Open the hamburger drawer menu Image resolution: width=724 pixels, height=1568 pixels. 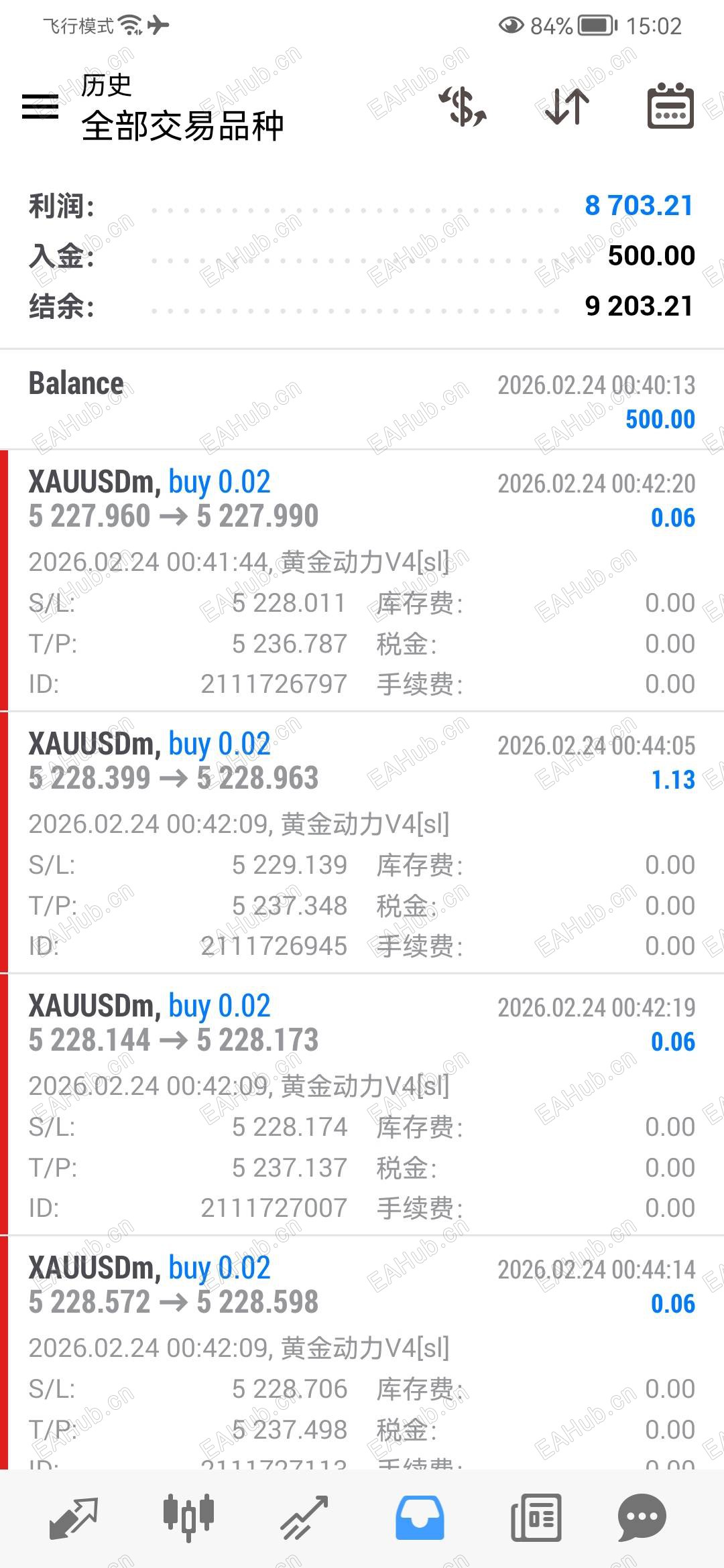click(40, 107)
